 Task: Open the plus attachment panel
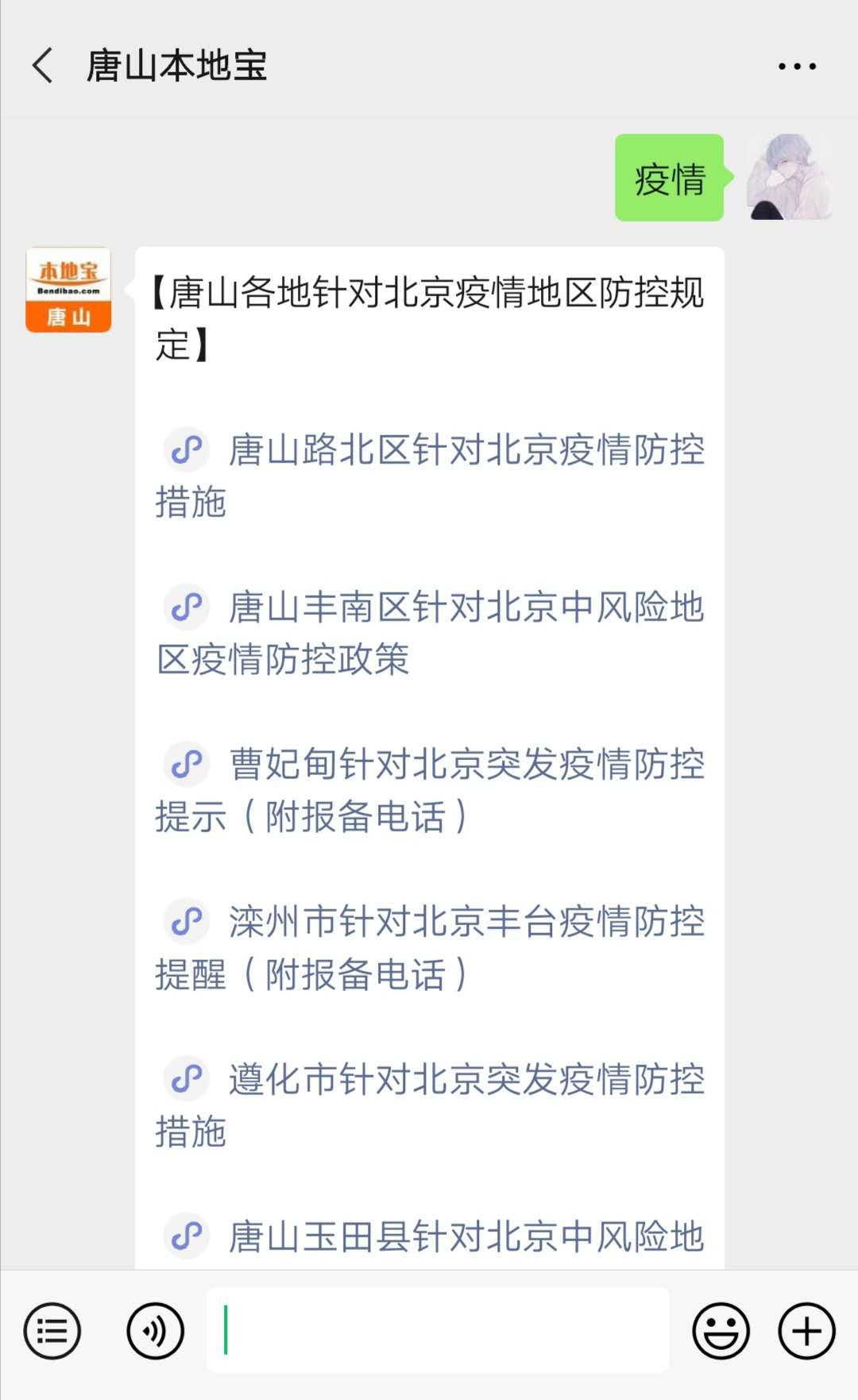point(806,1331)
